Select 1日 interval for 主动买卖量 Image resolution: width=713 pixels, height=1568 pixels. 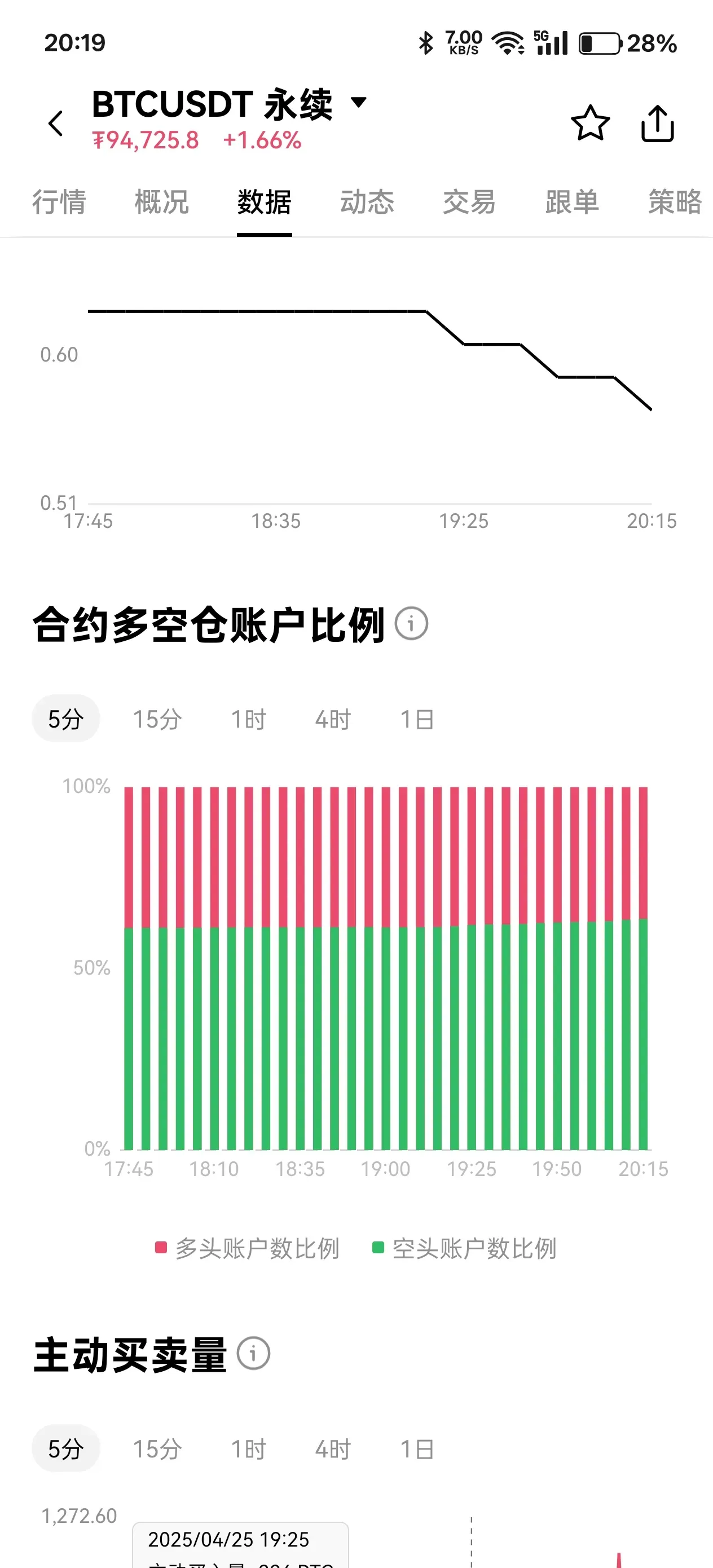click(417, 1448)
